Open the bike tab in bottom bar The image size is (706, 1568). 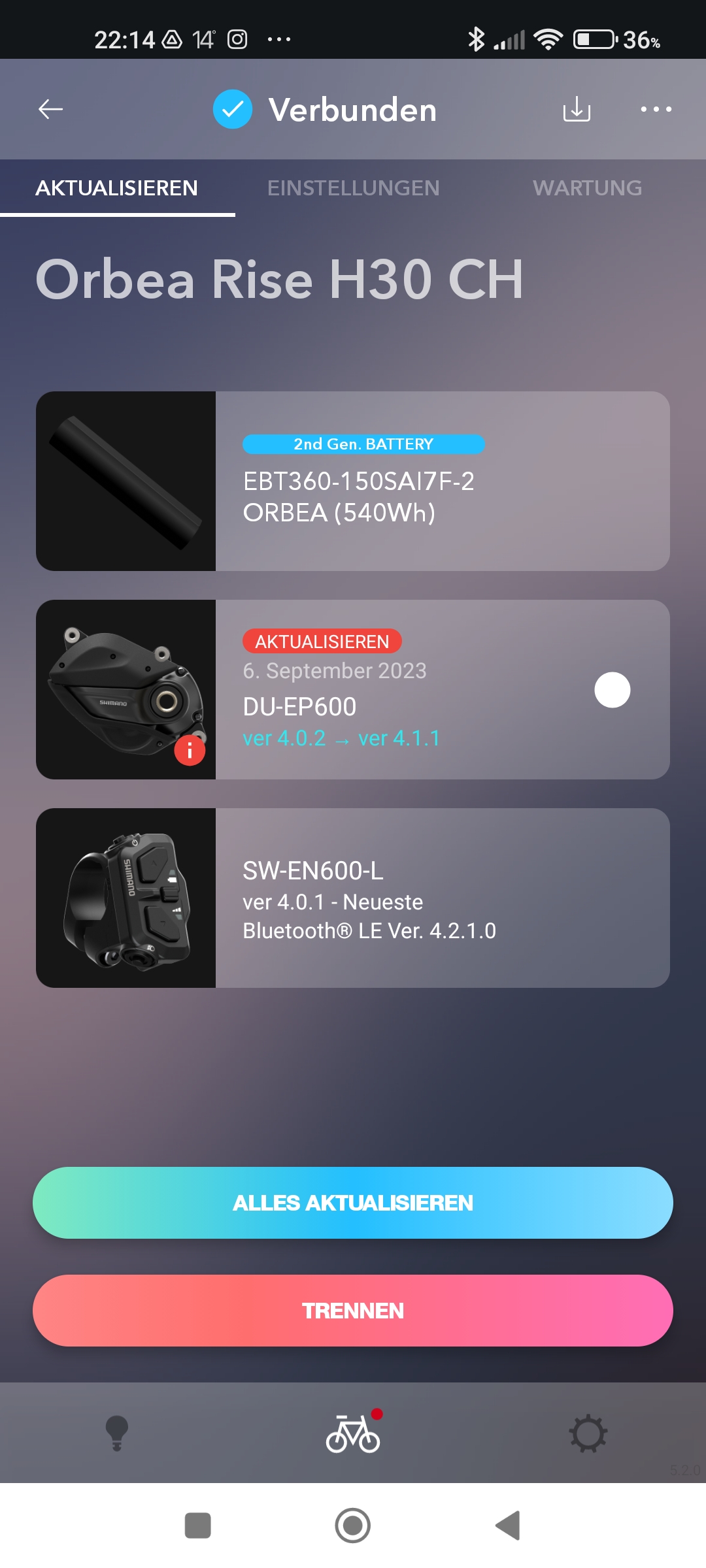pyautogui.click(x=353, y=1433)
